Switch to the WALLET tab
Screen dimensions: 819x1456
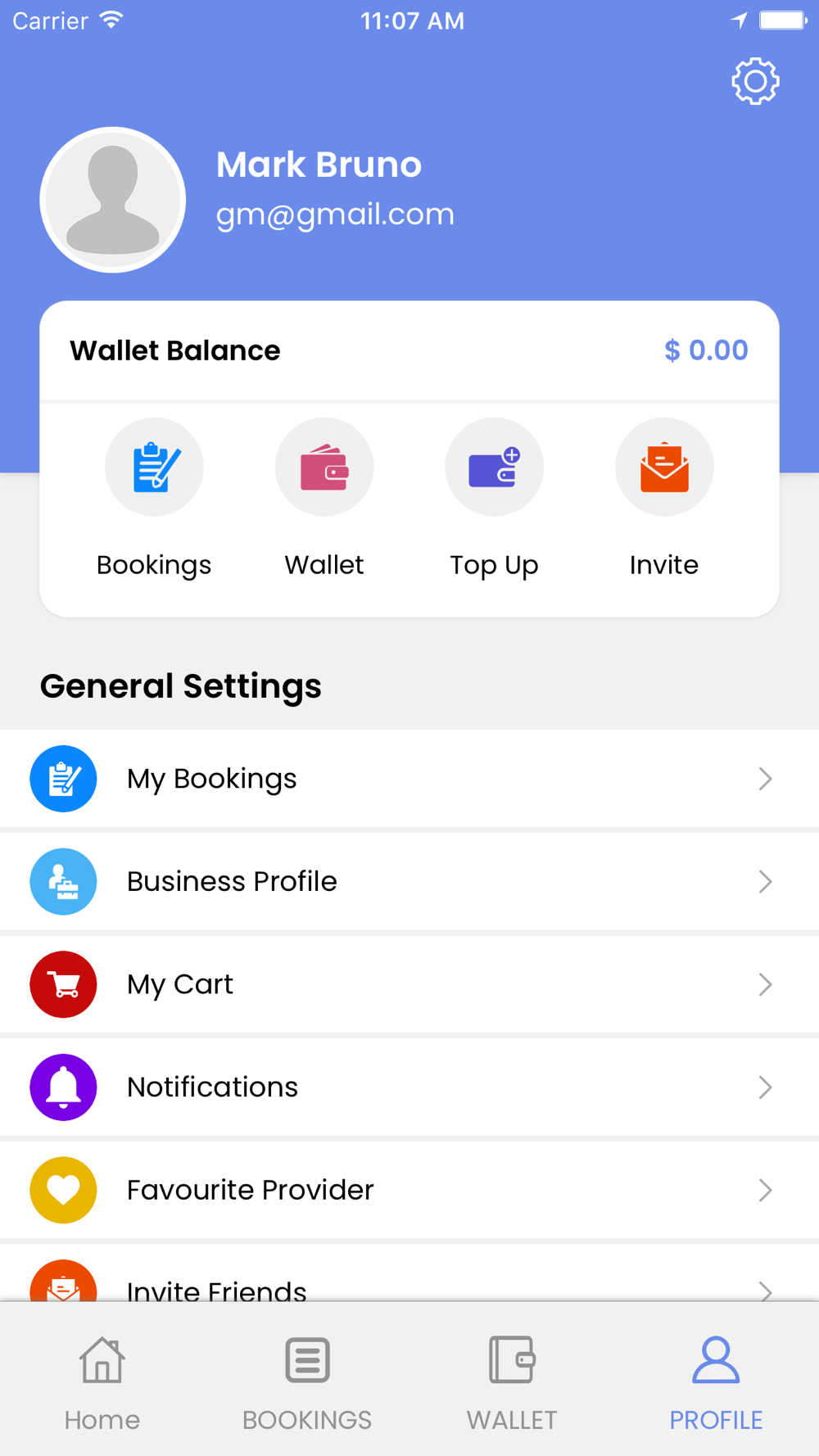coord(512,1383)
